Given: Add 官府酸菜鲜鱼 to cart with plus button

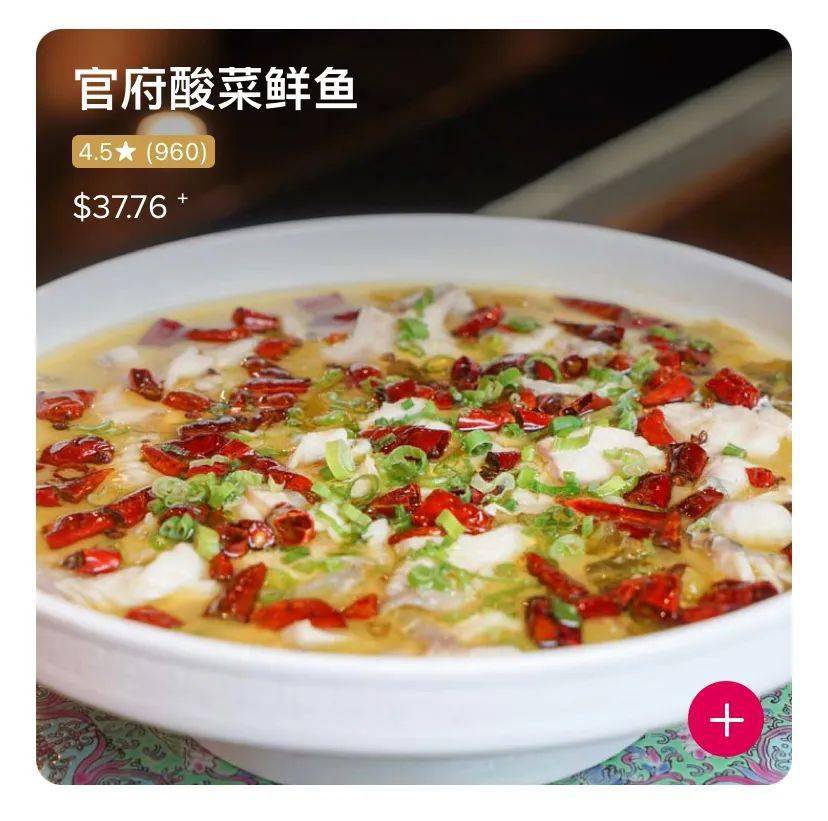Looking at the screenshot, I should point(725,719).
